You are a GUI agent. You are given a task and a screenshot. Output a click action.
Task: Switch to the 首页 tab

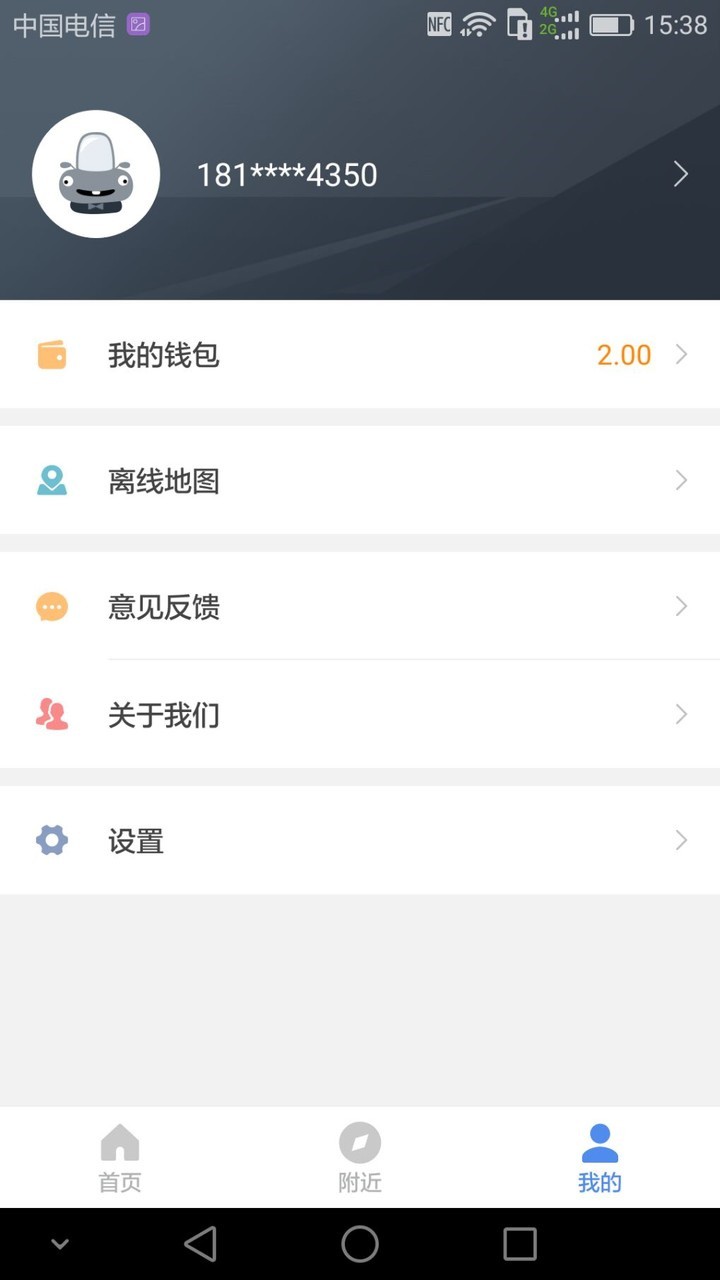click(x=119, y=1157)
